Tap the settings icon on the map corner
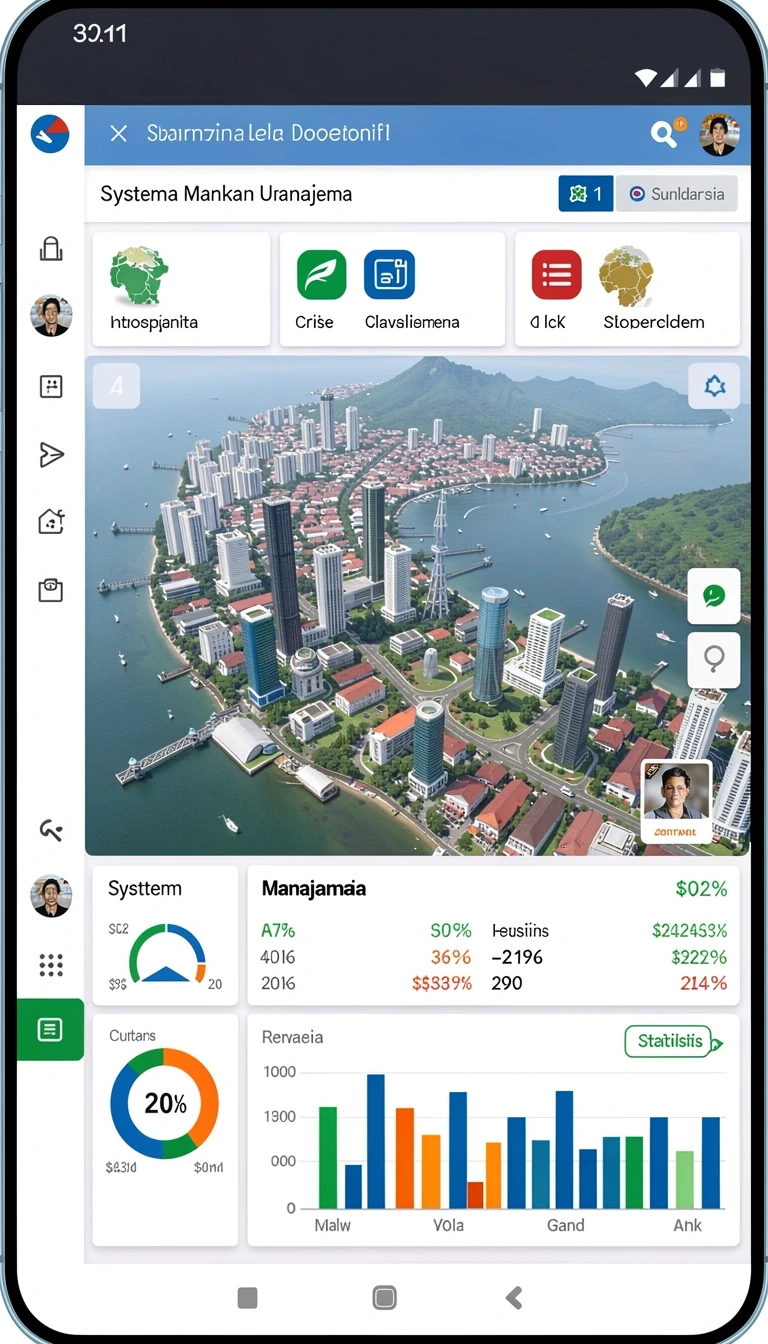 [714, 386]
